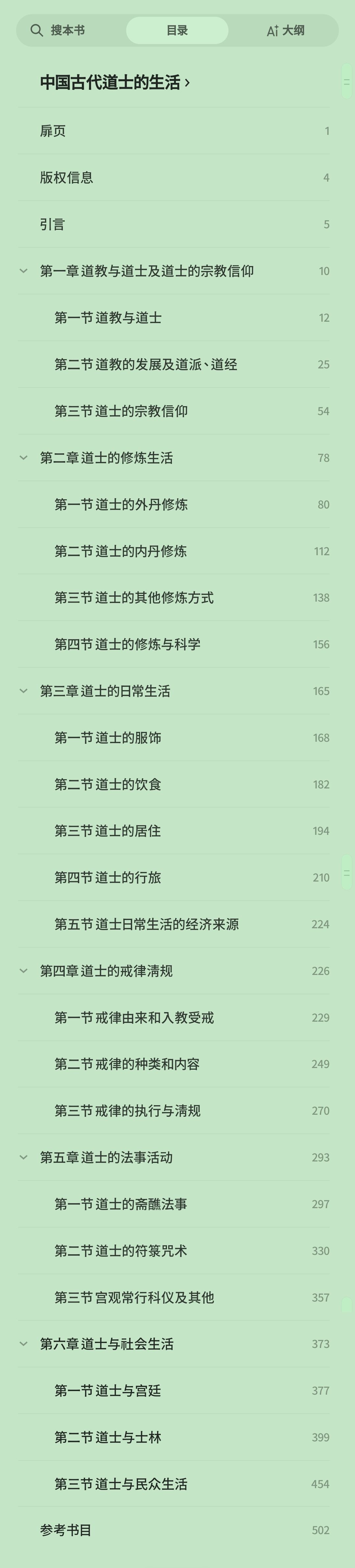Viewport: 355px width, 1568px height.
Task: Jump to 第二节 道士的内丹修炼
Action: (175, 551)
